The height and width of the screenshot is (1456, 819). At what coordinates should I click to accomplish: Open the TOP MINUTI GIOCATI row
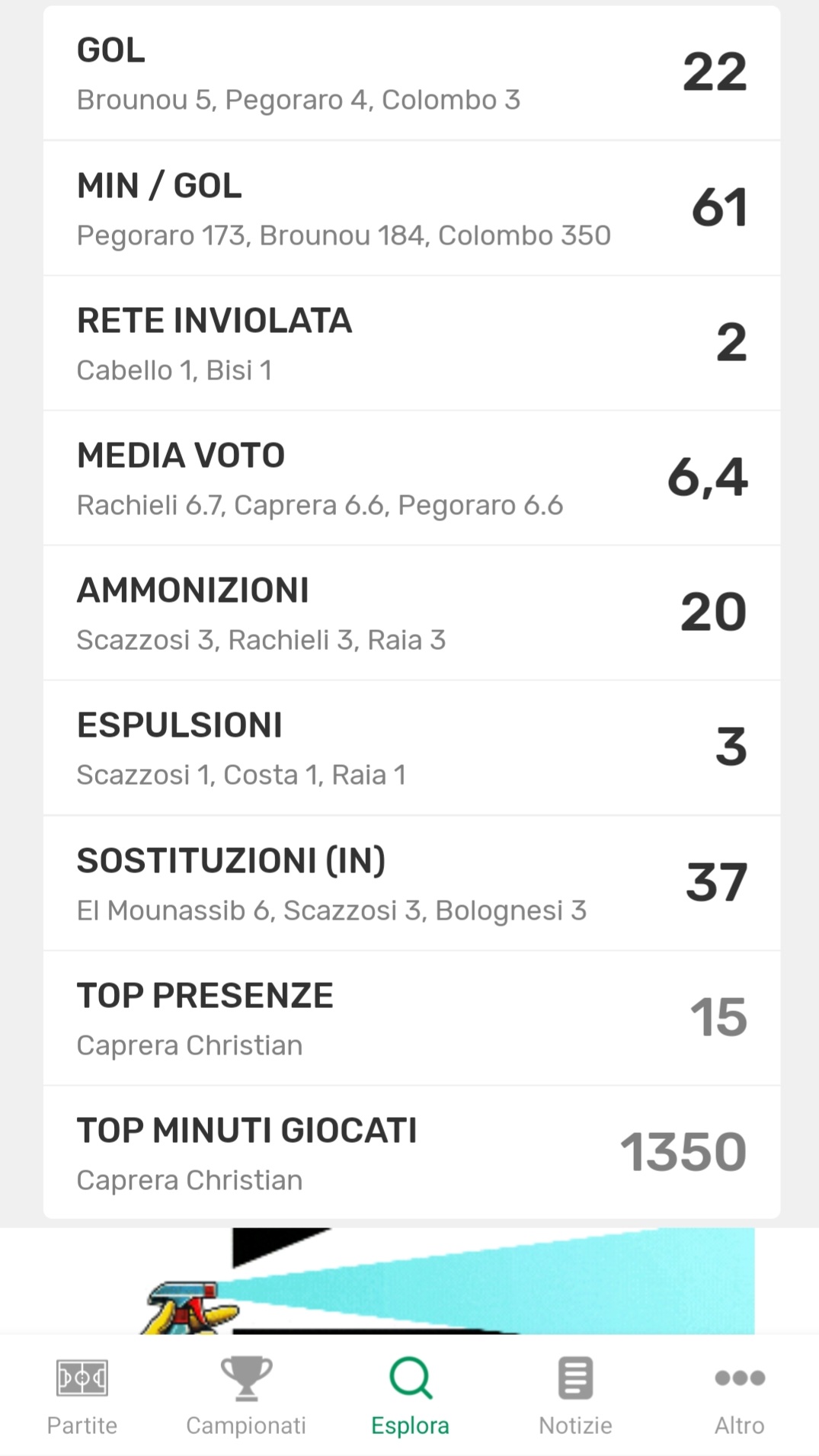click(x=411, y=1154)
